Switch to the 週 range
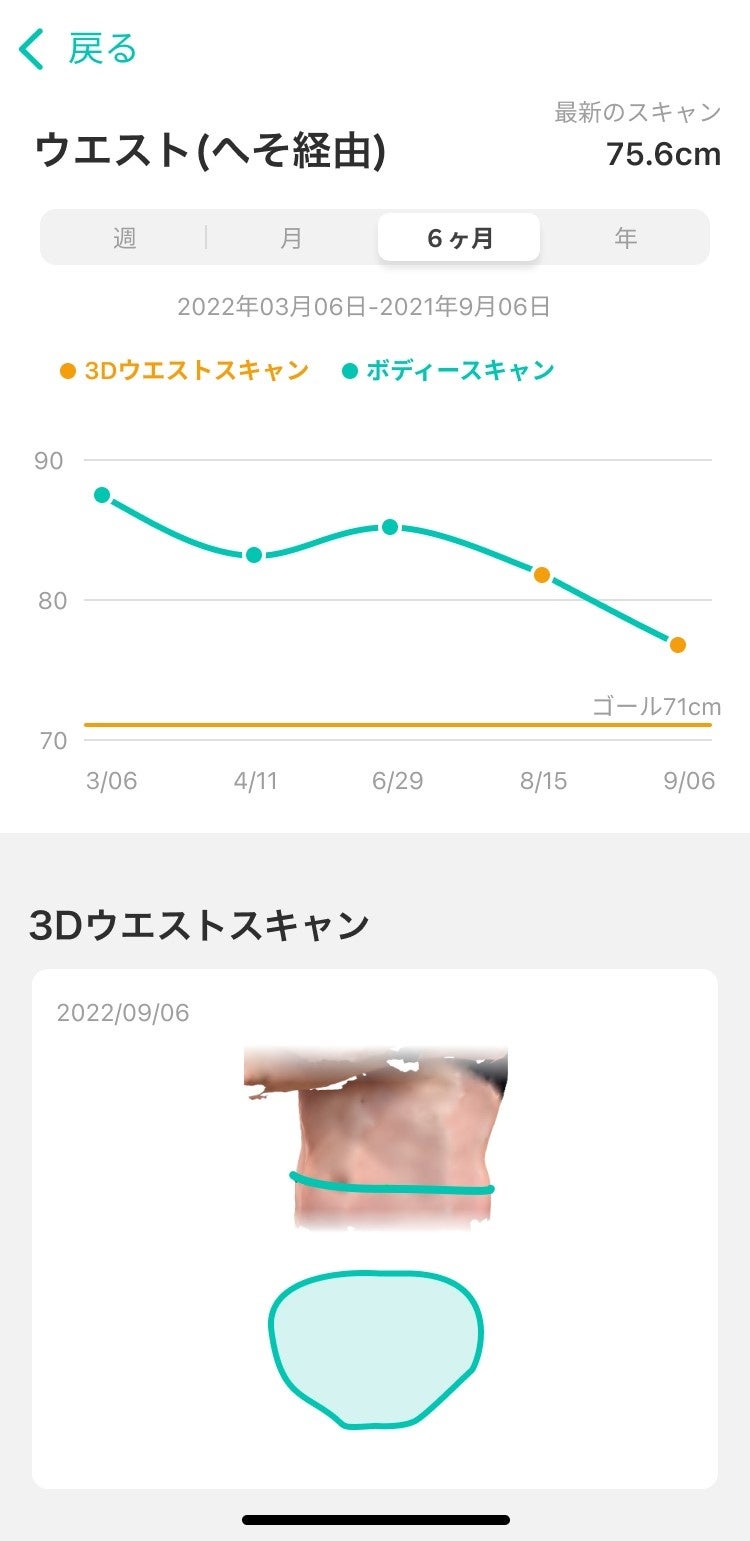This screenshot has width=750, height=1541. (x=124, y=238)
